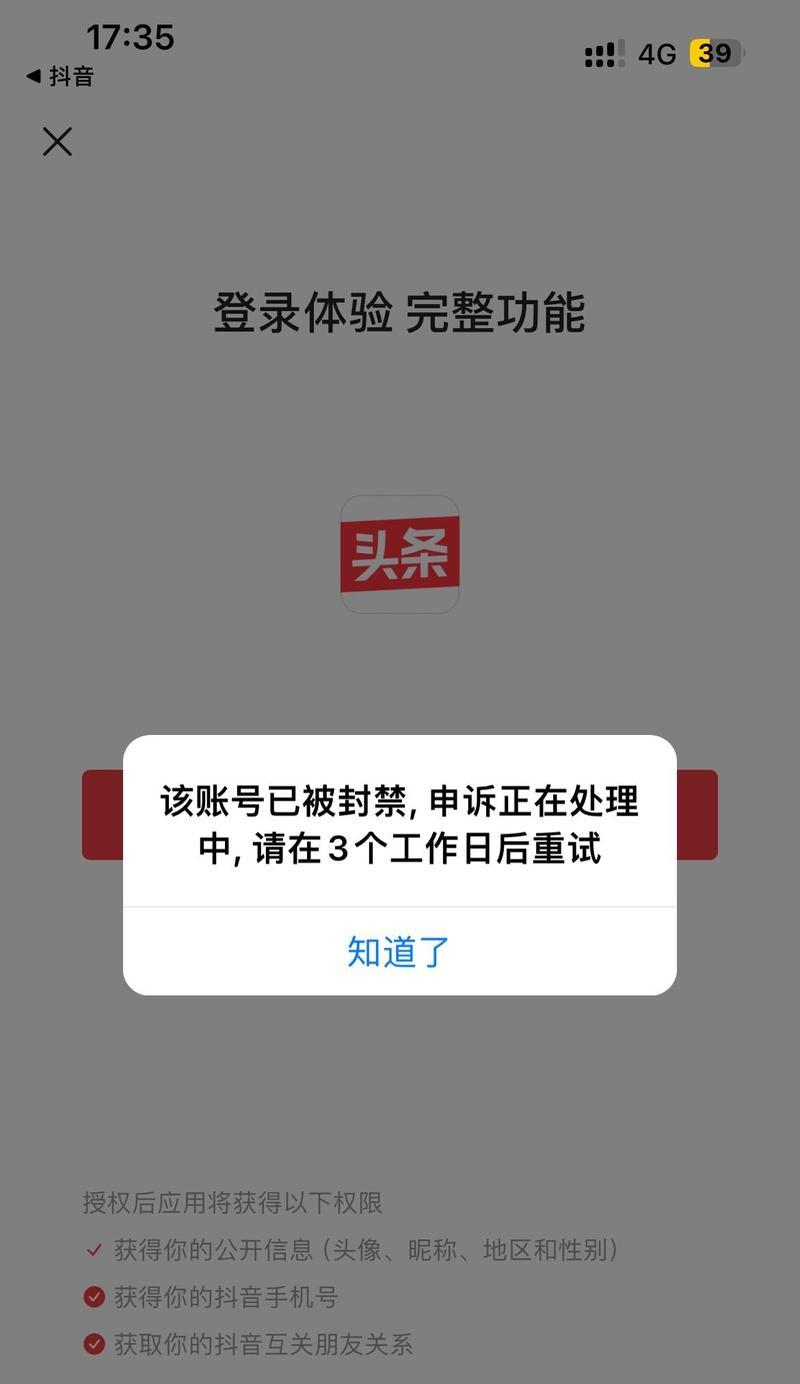Return to 抖音 via the back breadcrumb

(x=60, y=77)
